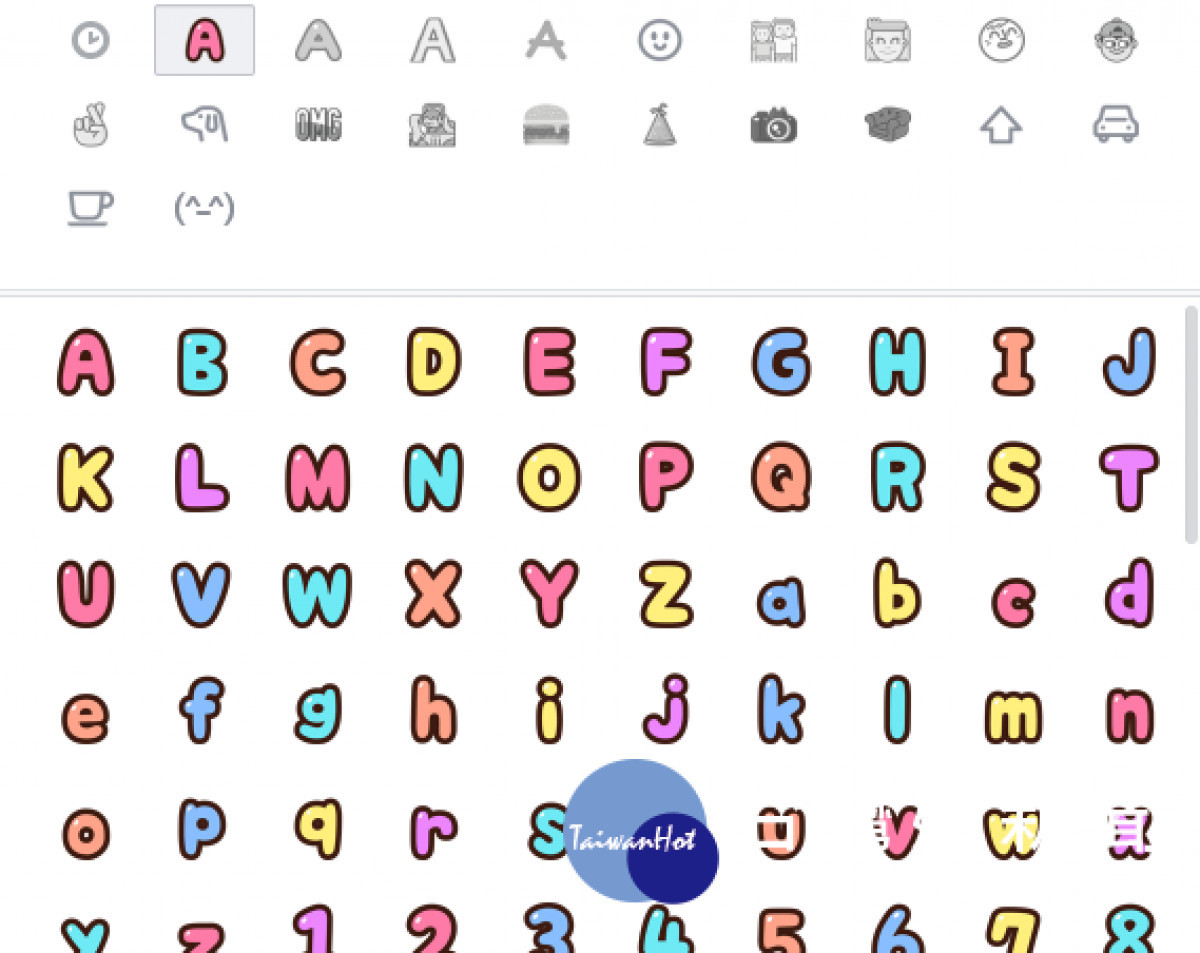Switch to the smiley face emoji tab

click(x=660, y=41)
